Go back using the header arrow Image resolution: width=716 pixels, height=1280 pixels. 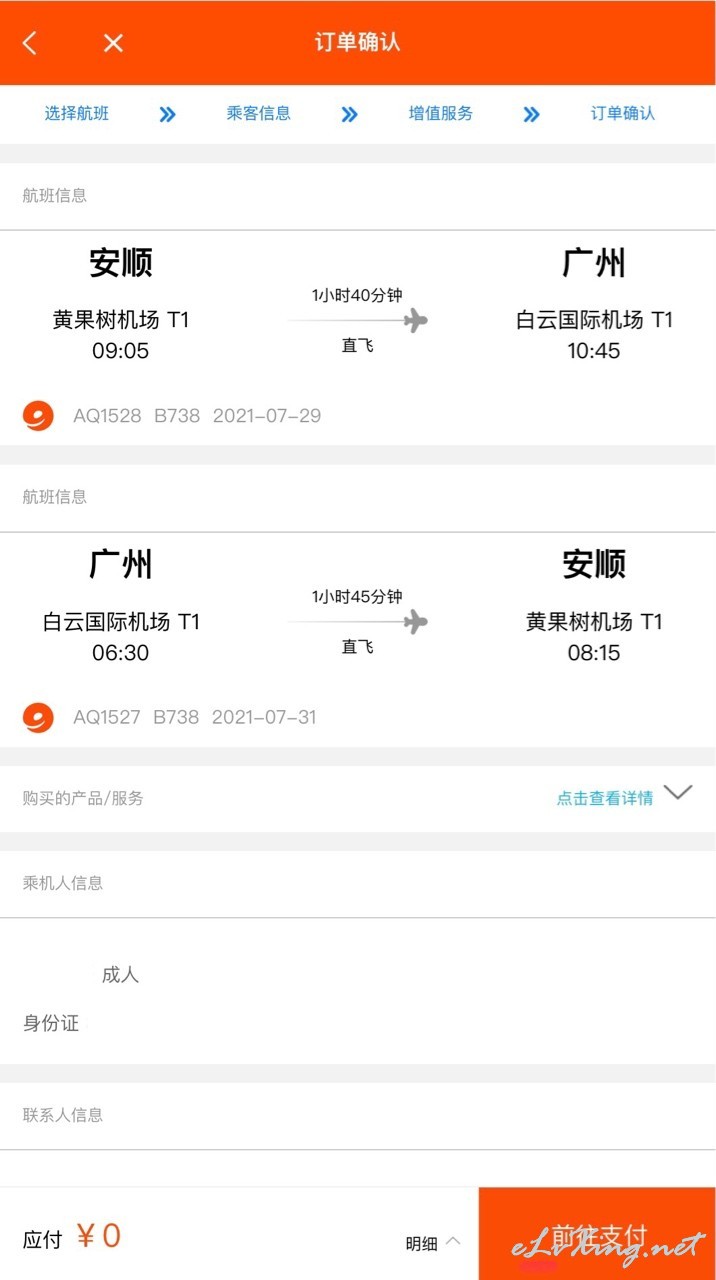coord(30,43)
